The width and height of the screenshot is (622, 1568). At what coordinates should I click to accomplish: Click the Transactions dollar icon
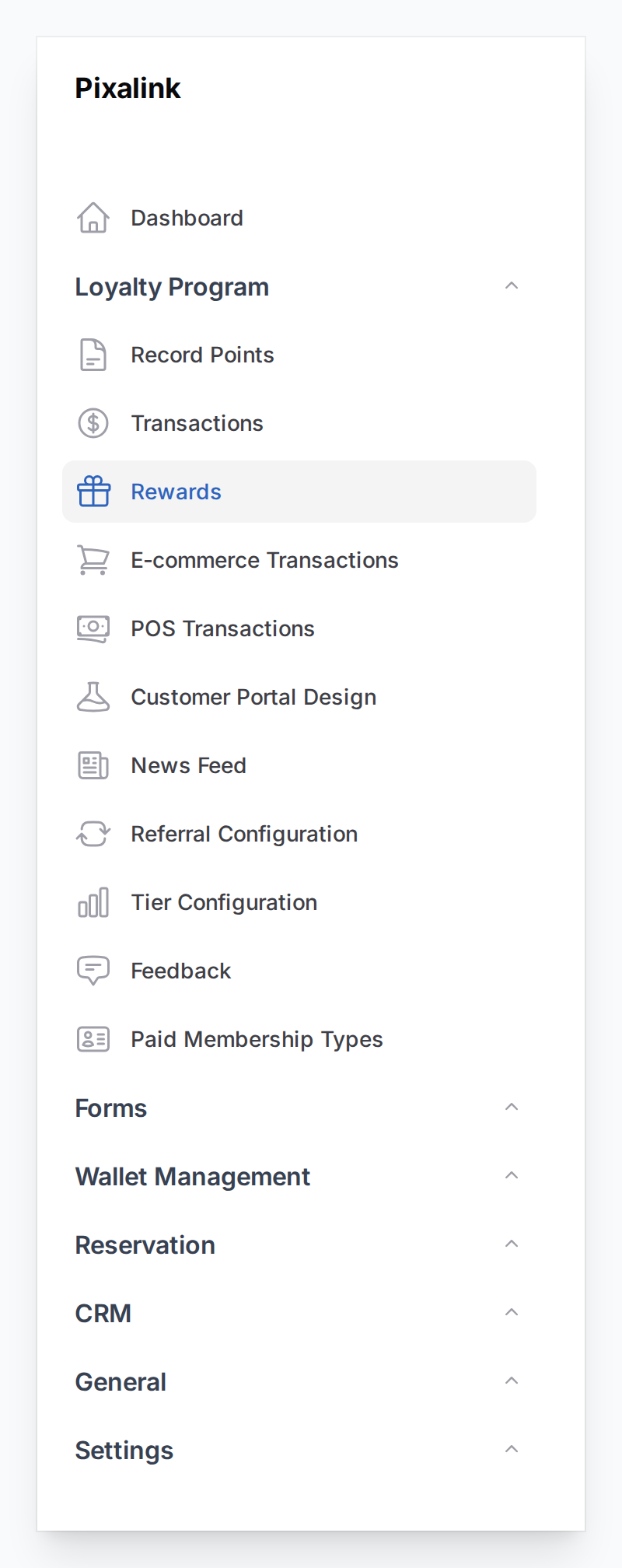[93, 423]
